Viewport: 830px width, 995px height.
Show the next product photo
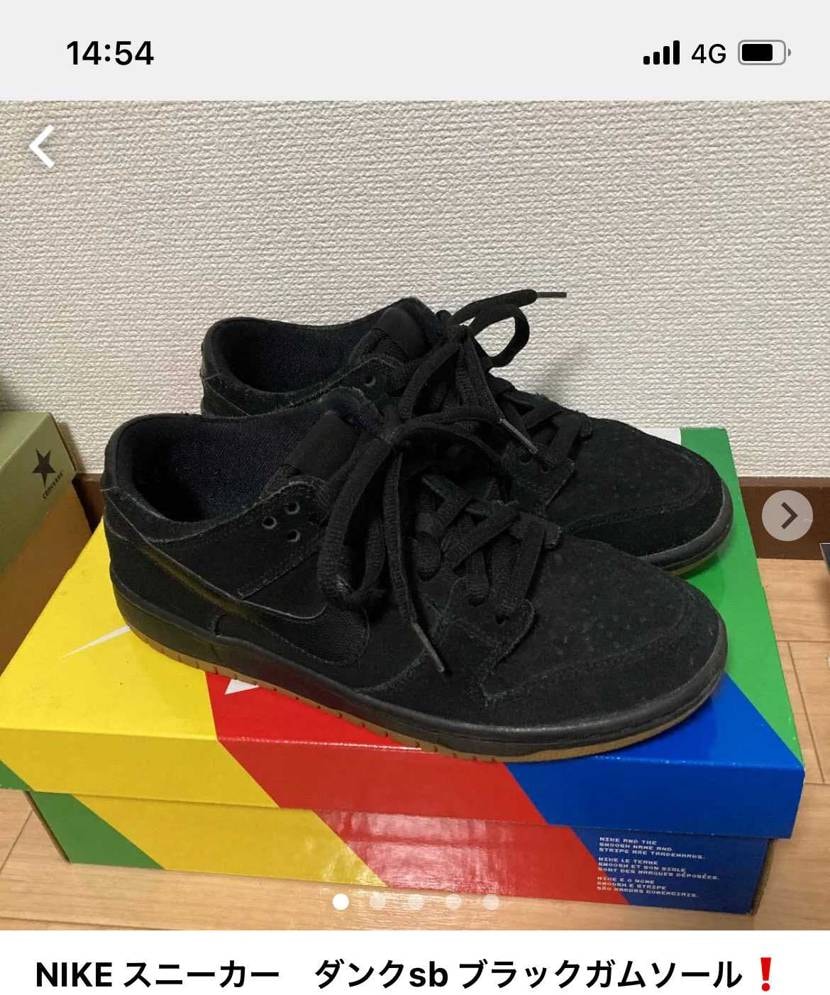coord(787,516)
